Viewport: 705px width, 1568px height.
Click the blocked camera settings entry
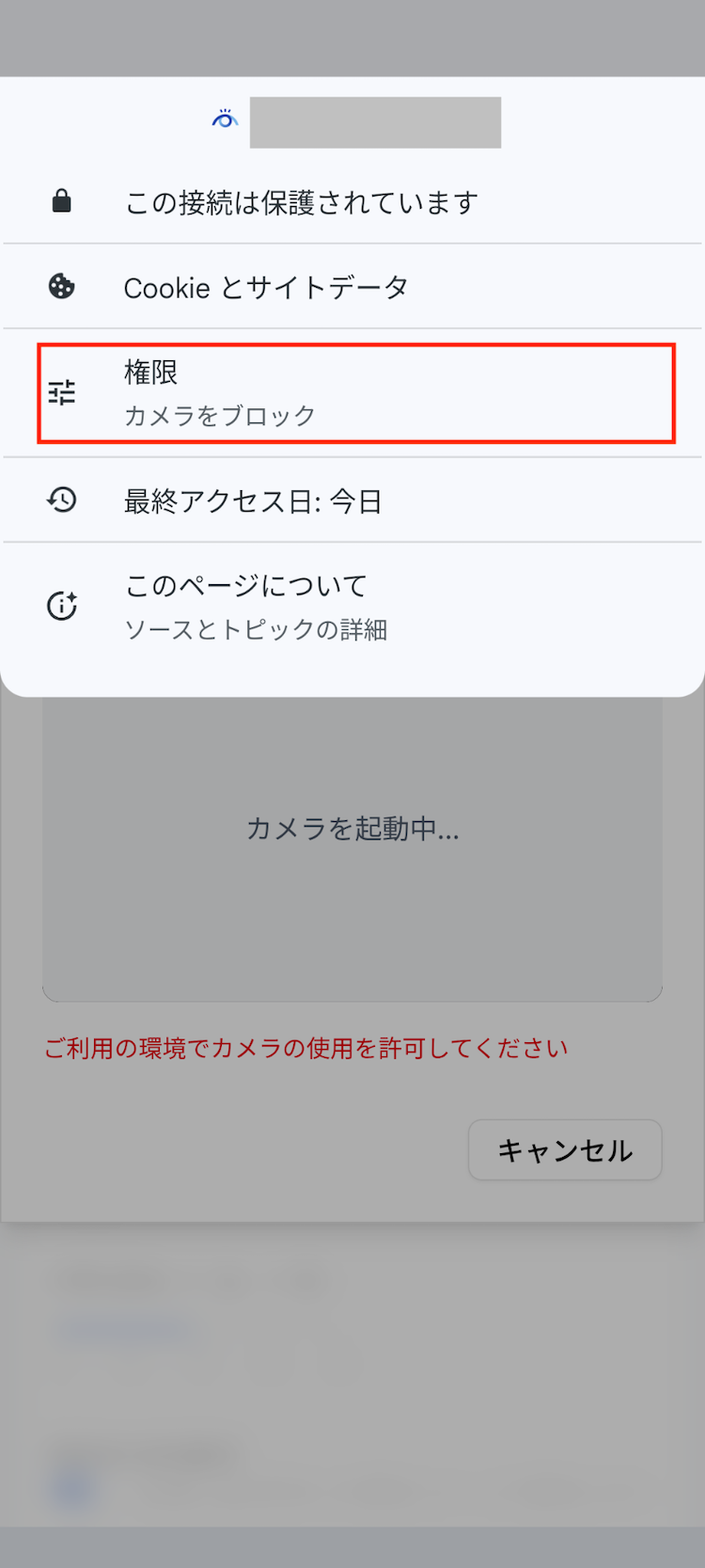click(x=352, y=393)
